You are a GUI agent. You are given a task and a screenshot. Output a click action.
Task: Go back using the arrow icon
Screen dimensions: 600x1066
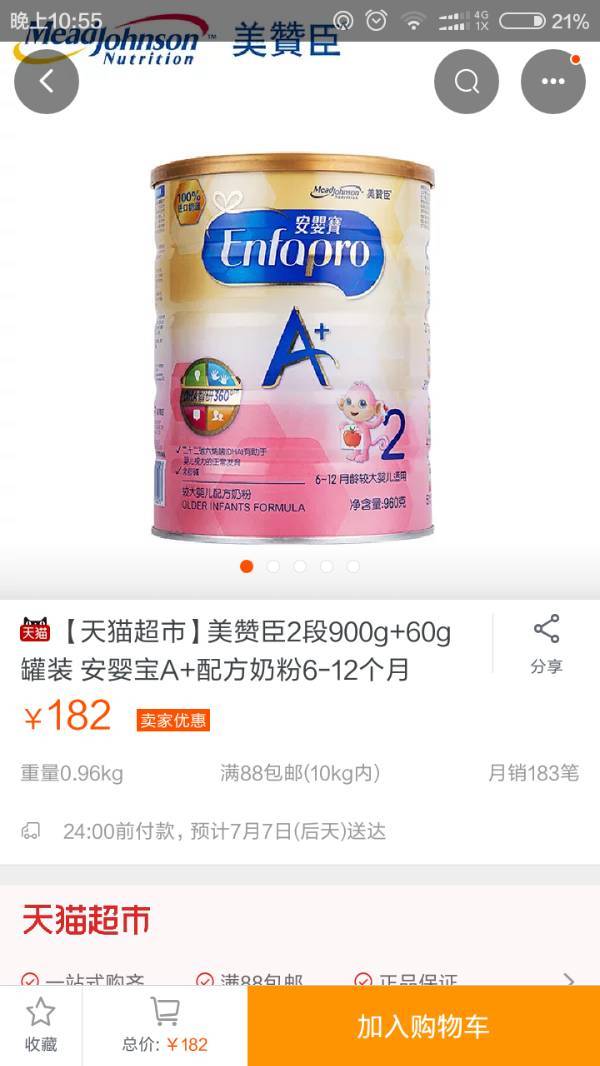(46, 81)
